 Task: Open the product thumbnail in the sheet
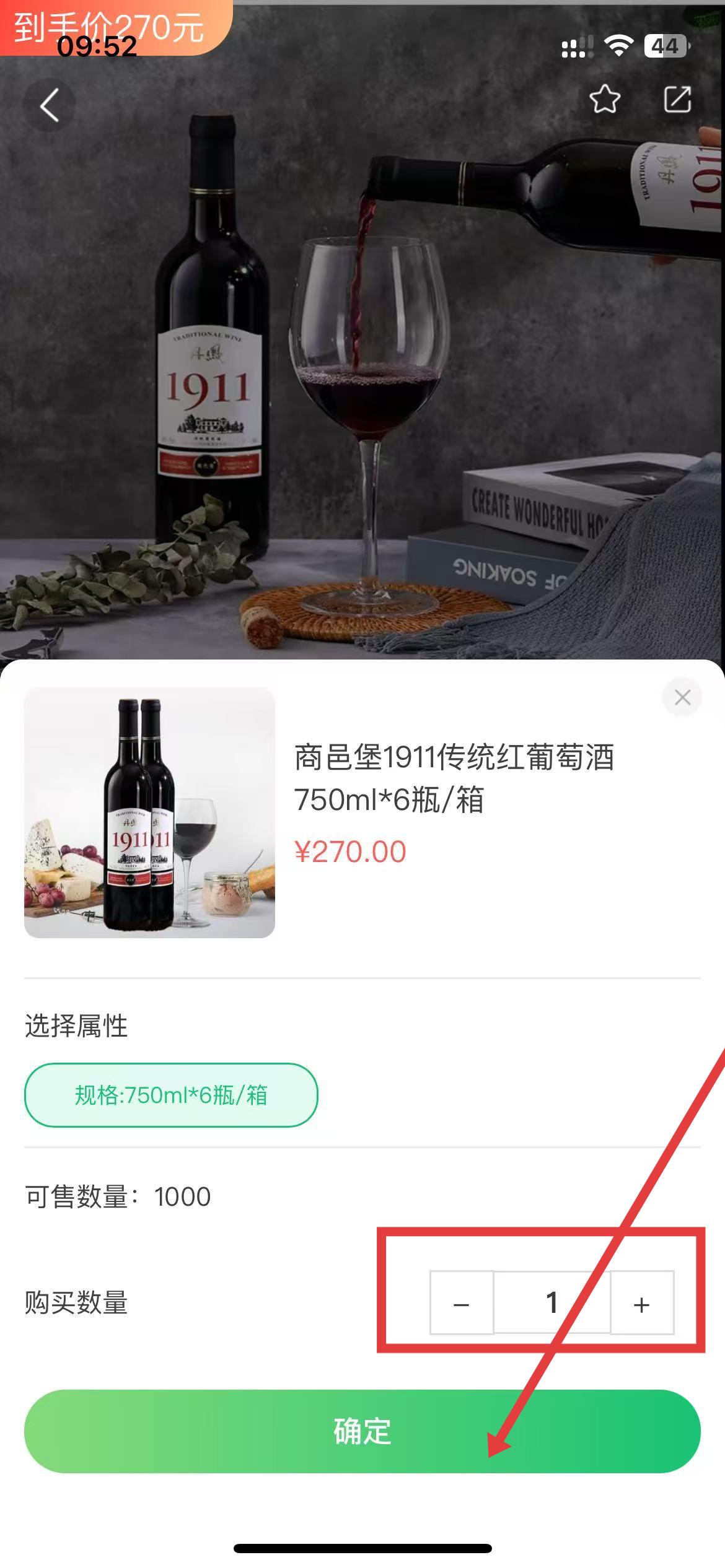(x=149, y=812)
